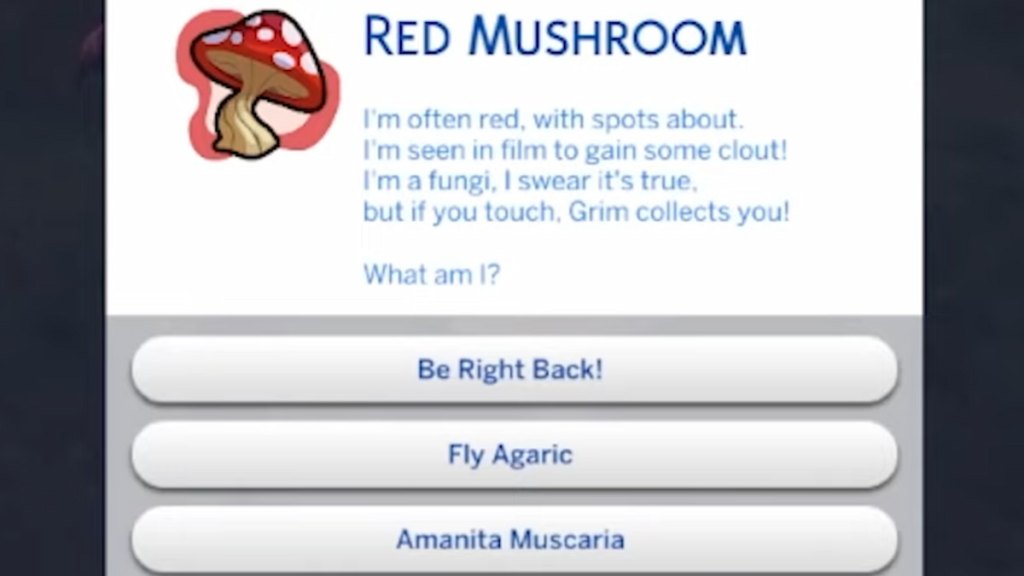Pick the Amanita Muscaria option

513,540
